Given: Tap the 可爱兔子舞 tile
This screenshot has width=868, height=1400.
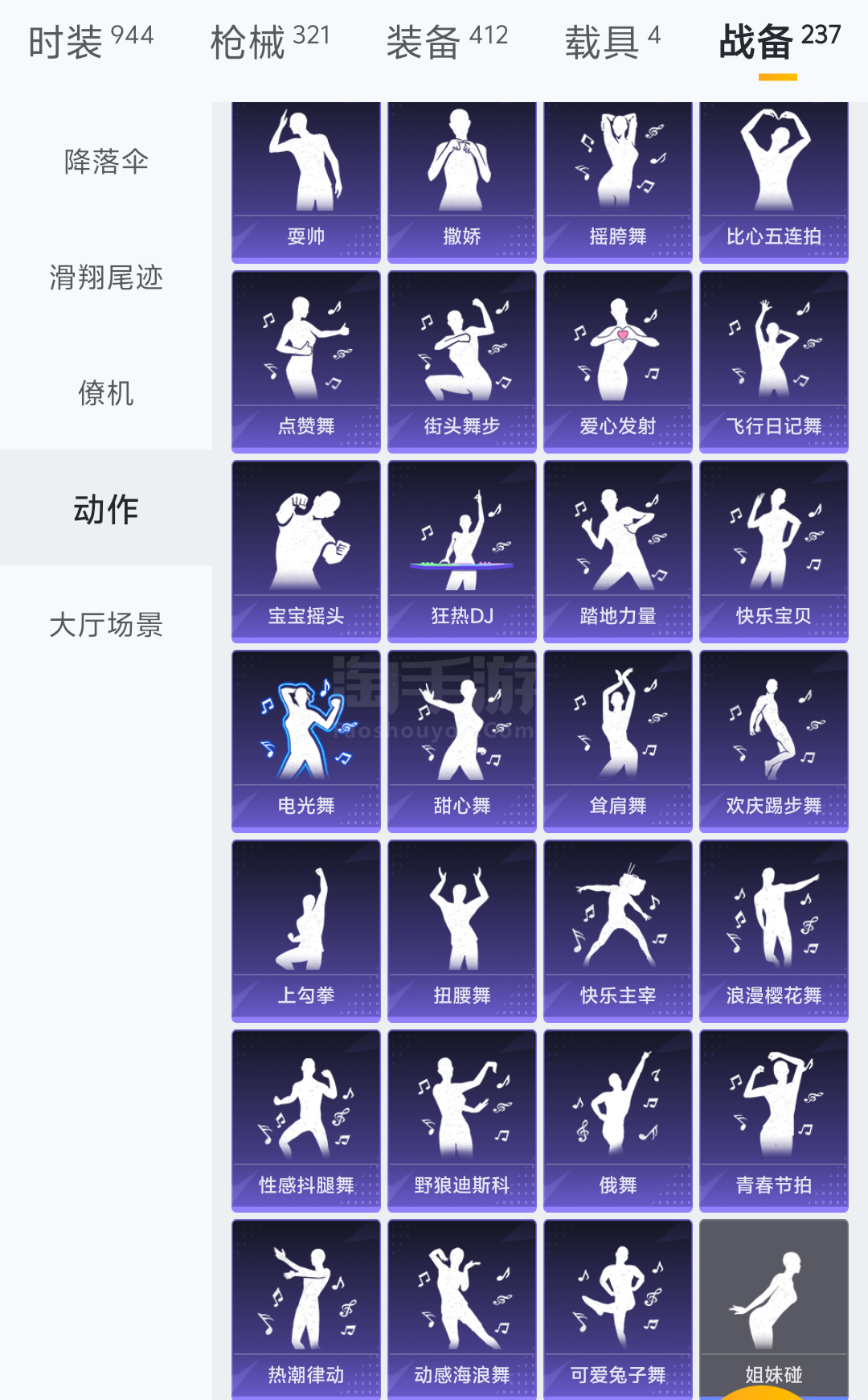Looking at the screenshot, I should [x=618, y=1309].
